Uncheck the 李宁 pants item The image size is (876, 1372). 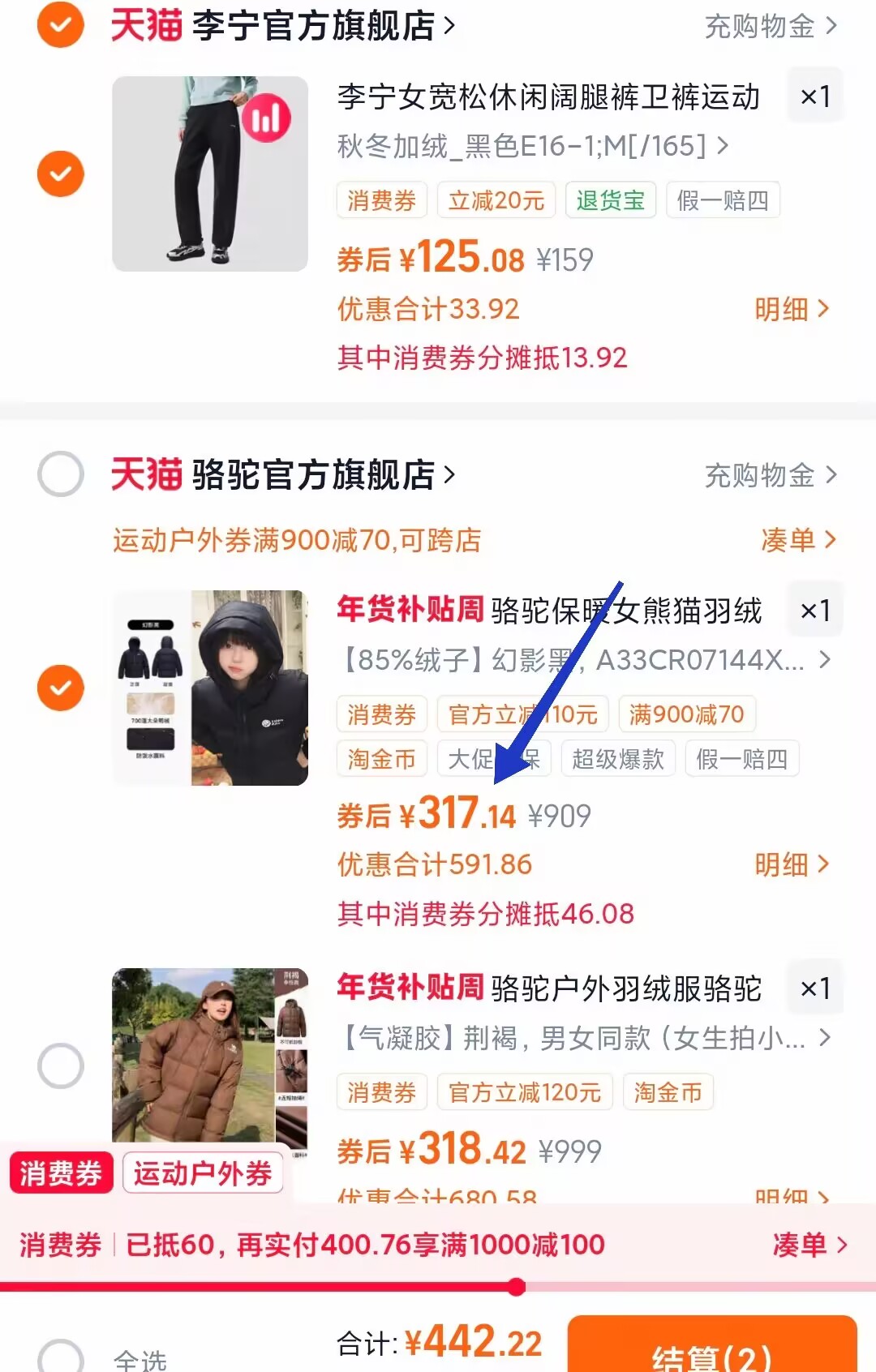[x=61, y=174]
